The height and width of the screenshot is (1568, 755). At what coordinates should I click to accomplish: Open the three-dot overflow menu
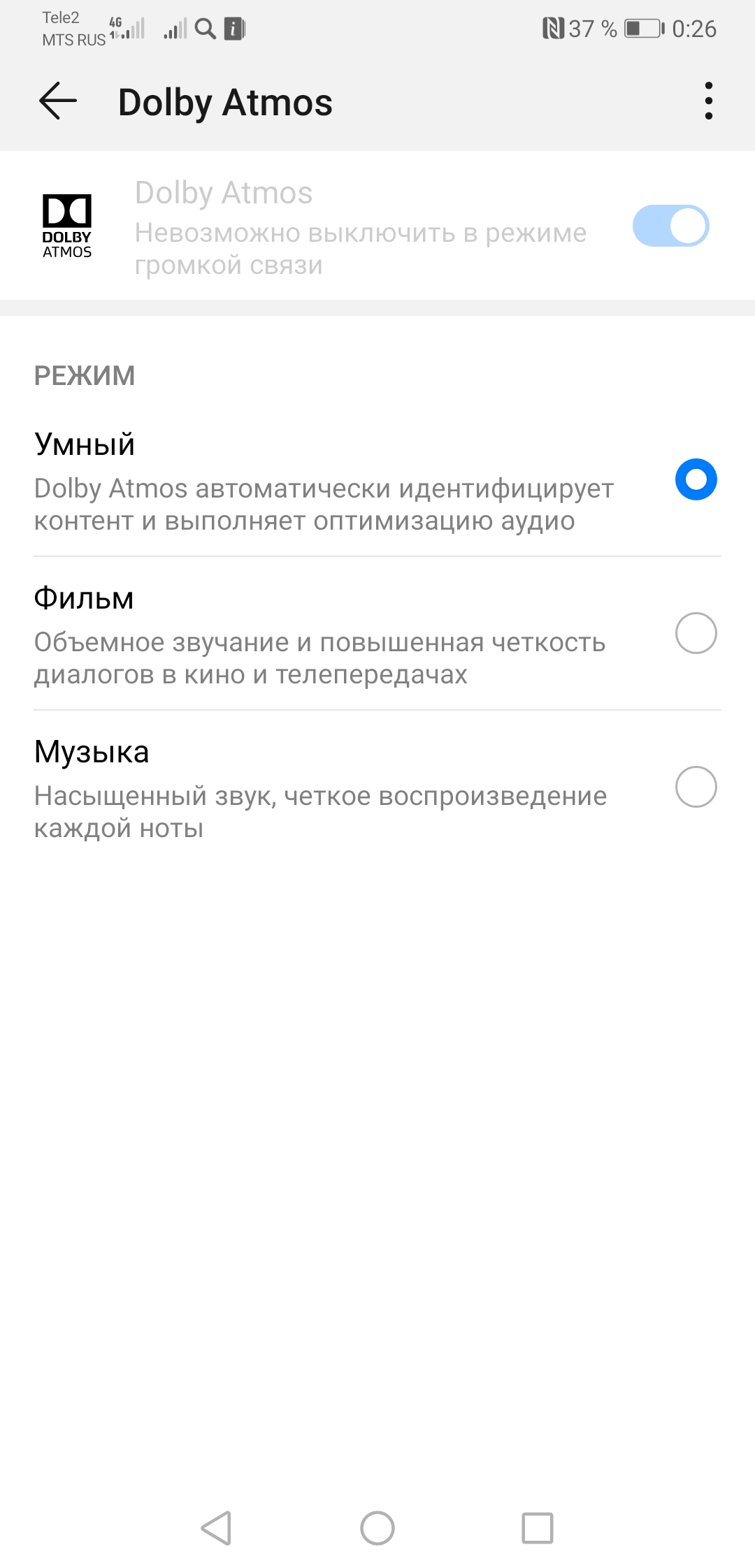(708, 101)
